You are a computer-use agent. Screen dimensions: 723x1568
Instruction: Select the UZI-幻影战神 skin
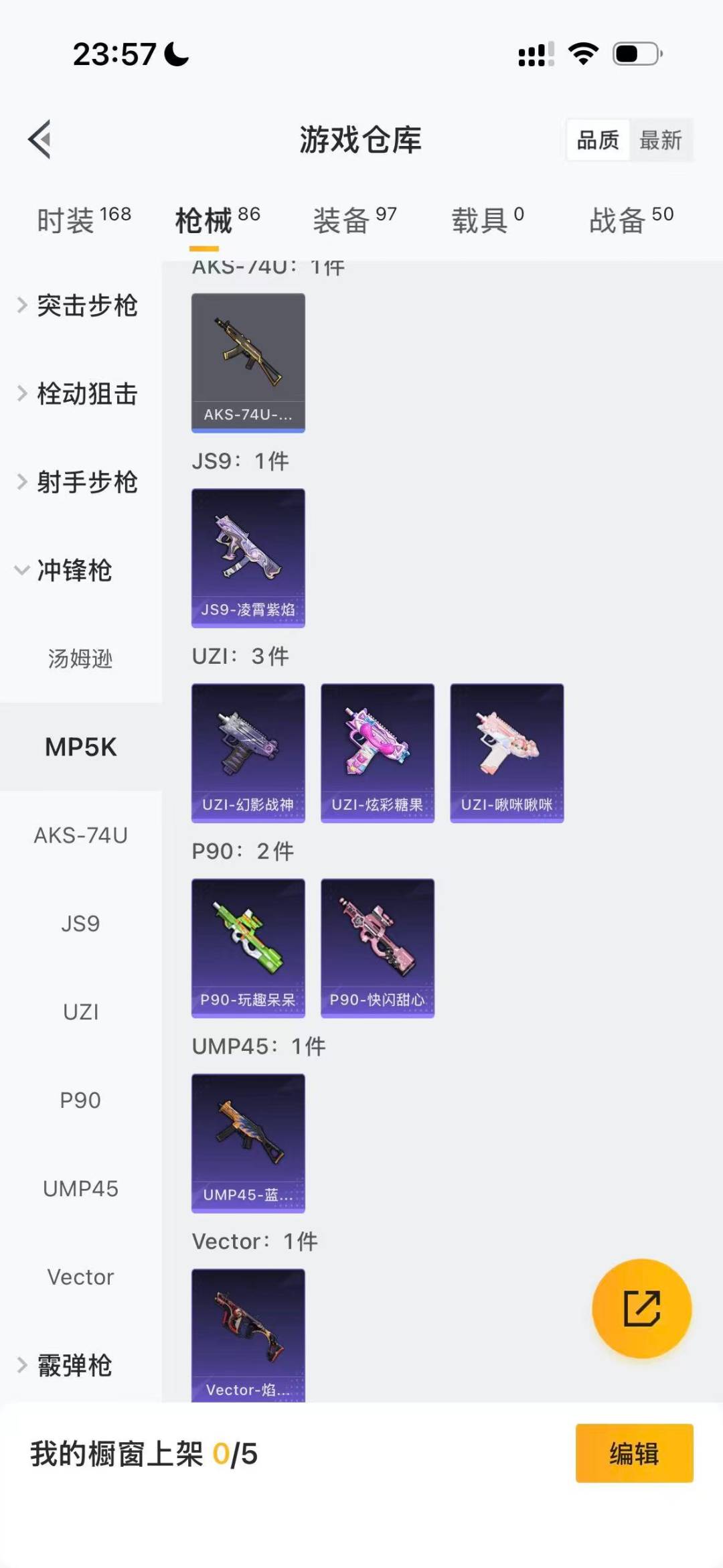[248, 752]
